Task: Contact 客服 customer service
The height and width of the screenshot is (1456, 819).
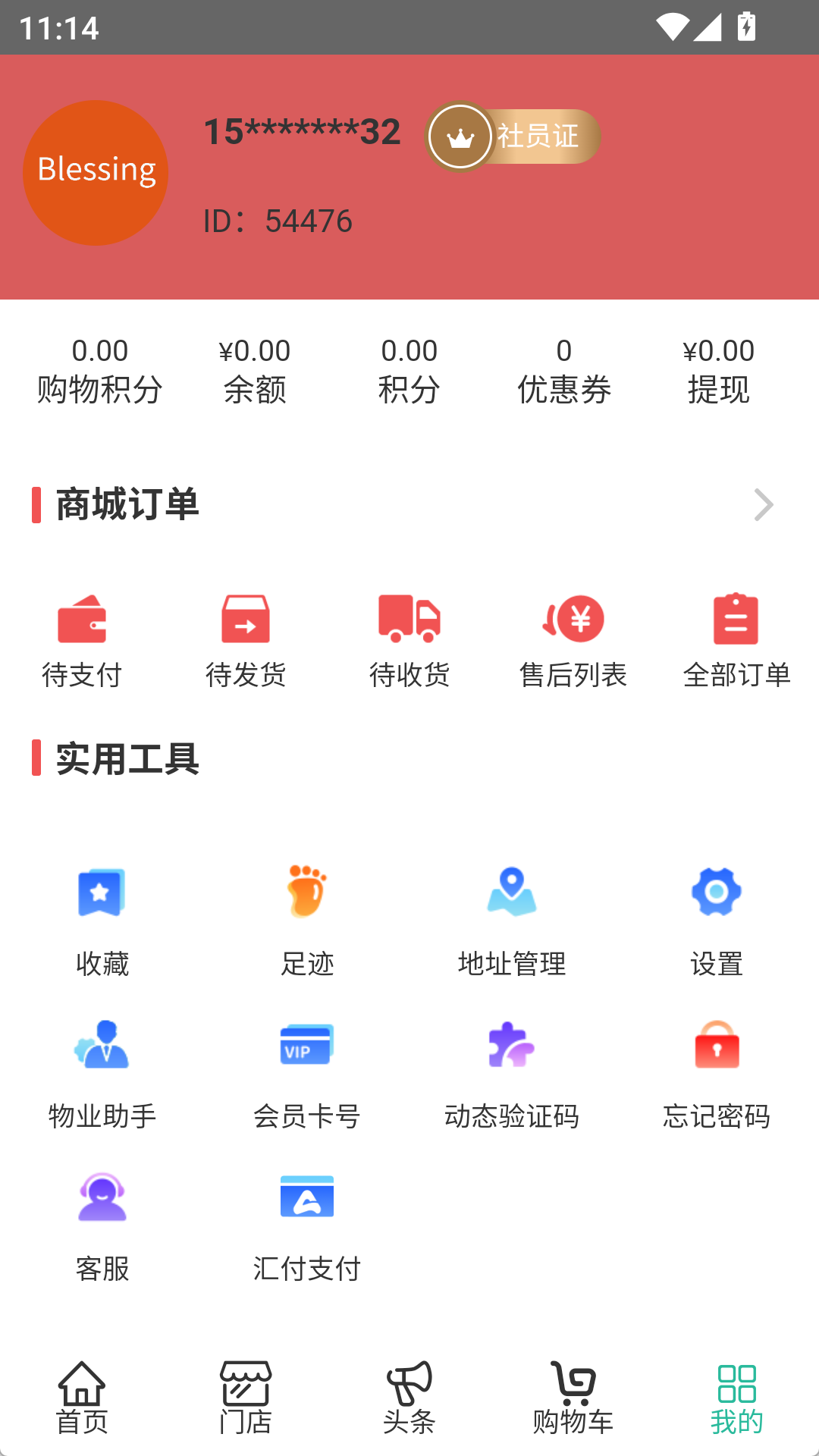Action: click(102, 1221)
